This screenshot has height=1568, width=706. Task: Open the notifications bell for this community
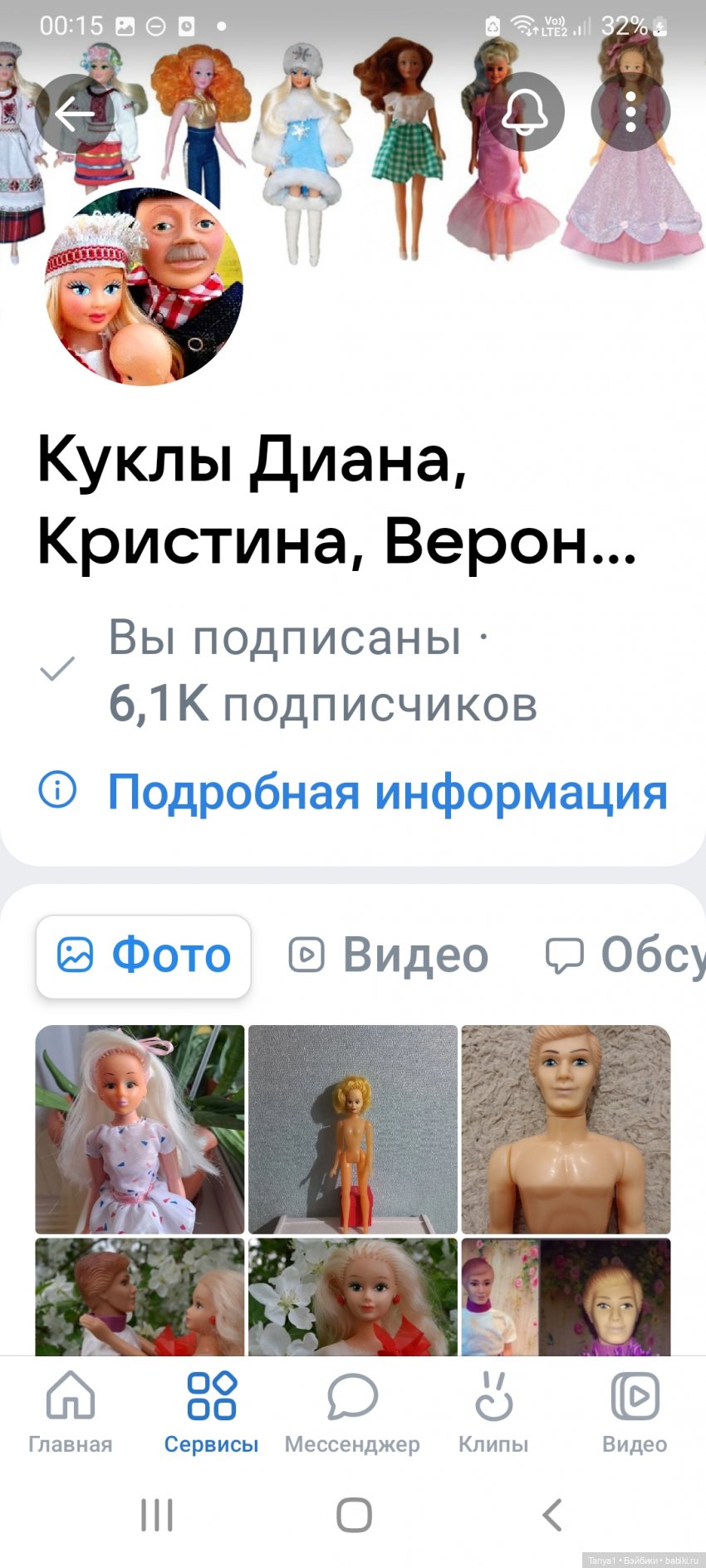coord(524,112)
